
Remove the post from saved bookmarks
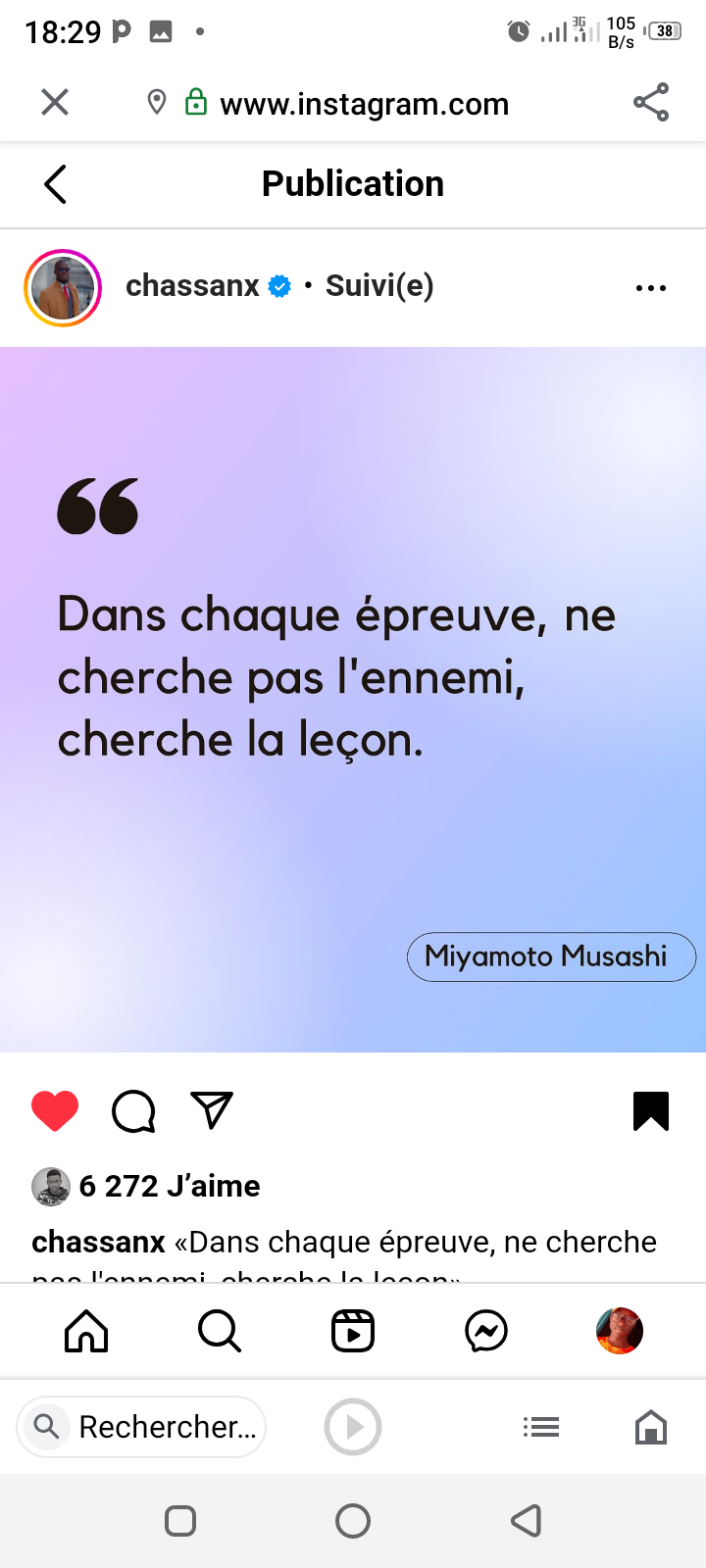coord(651,1111)
